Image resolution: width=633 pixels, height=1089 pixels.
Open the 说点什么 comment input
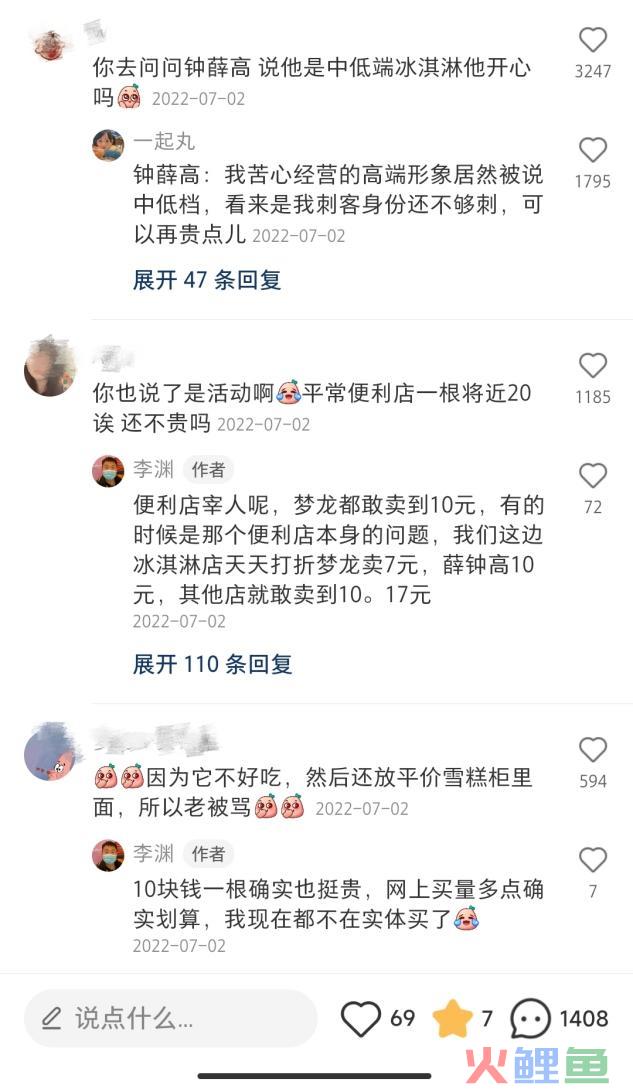coord(170,1019)
